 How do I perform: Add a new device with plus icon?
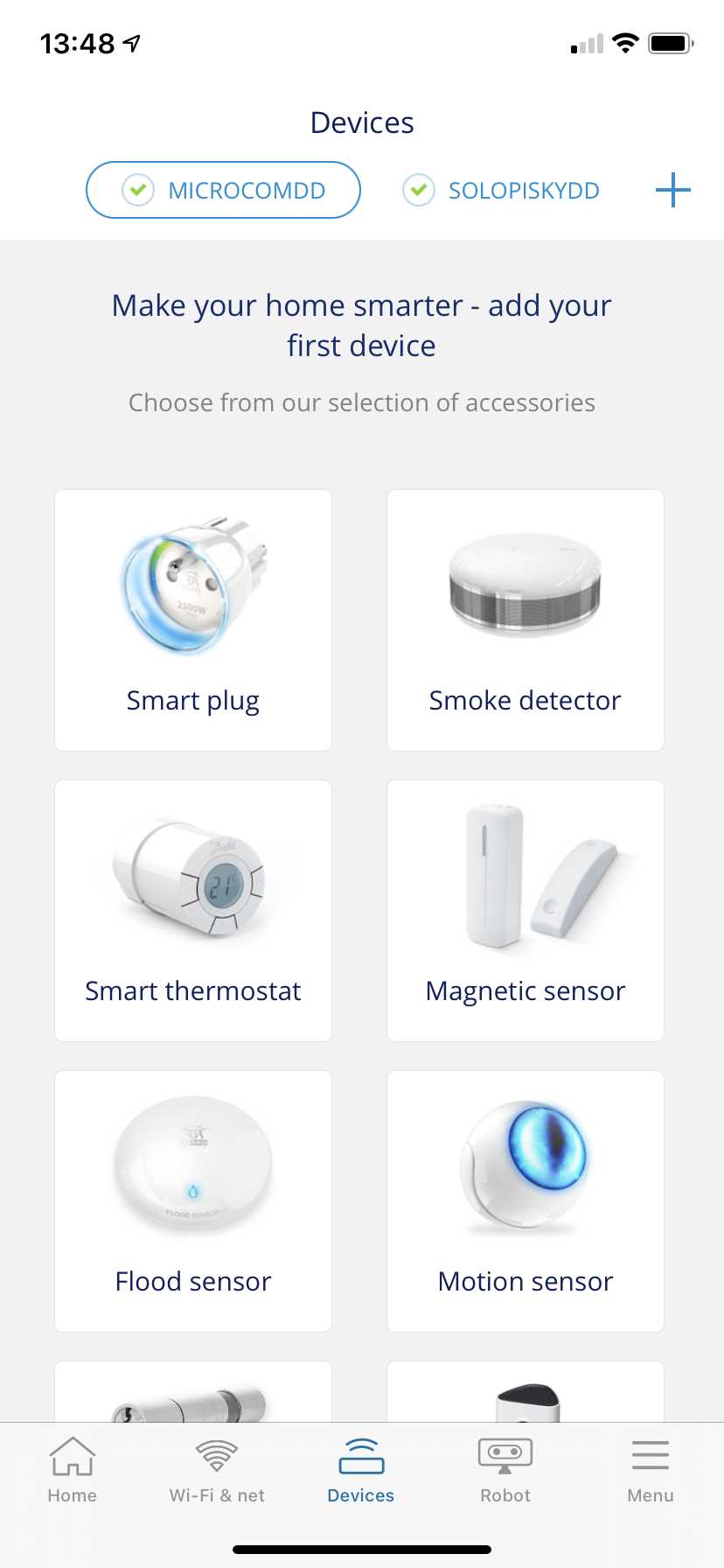672,190
